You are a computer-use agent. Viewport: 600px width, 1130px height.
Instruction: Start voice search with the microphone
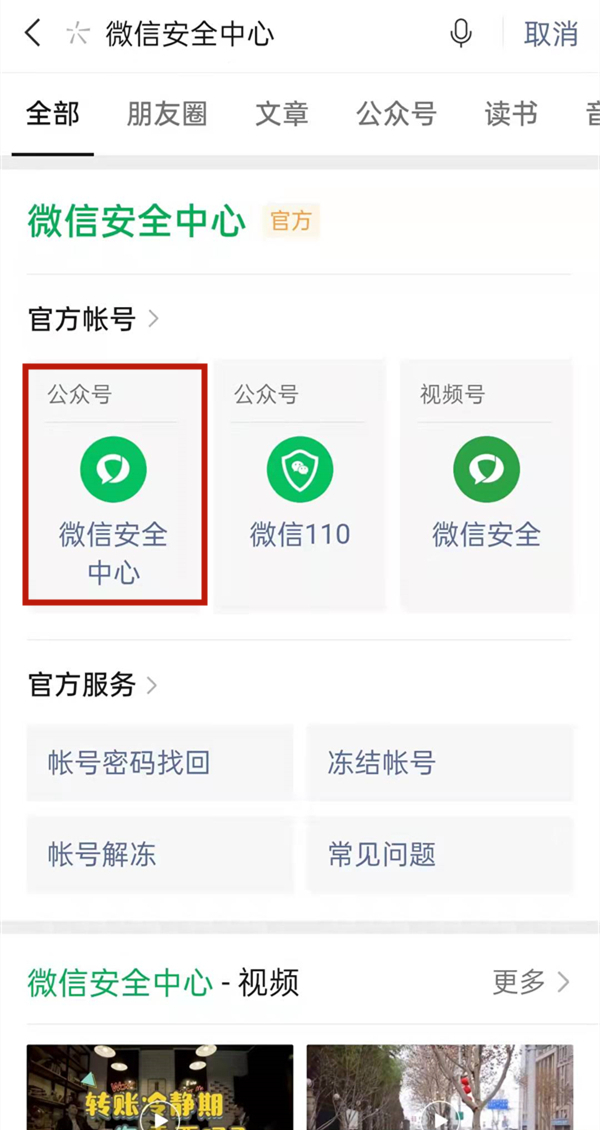[460, 34]
